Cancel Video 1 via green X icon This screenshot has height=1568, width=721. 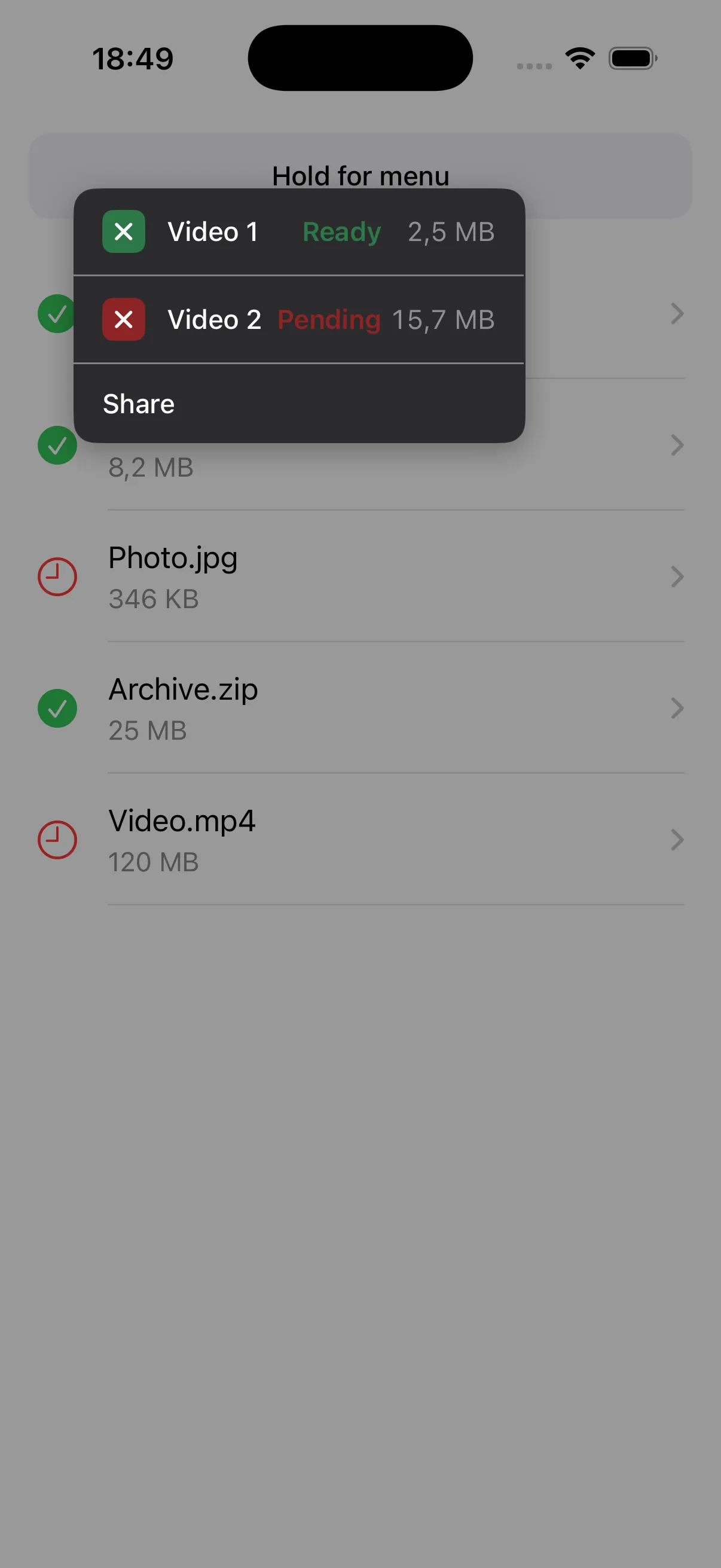[x=124, y=232]
